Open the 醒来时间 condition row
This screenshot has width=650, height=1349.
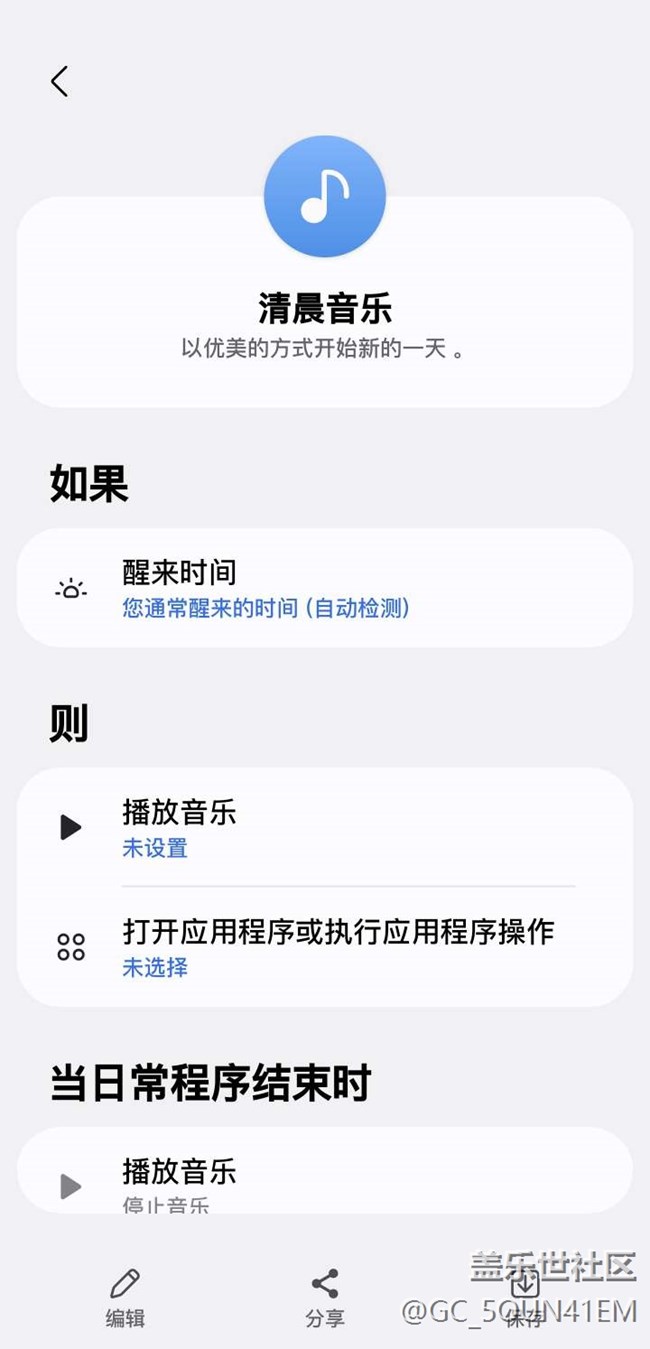pyautogui.click(x=325, y=588)
